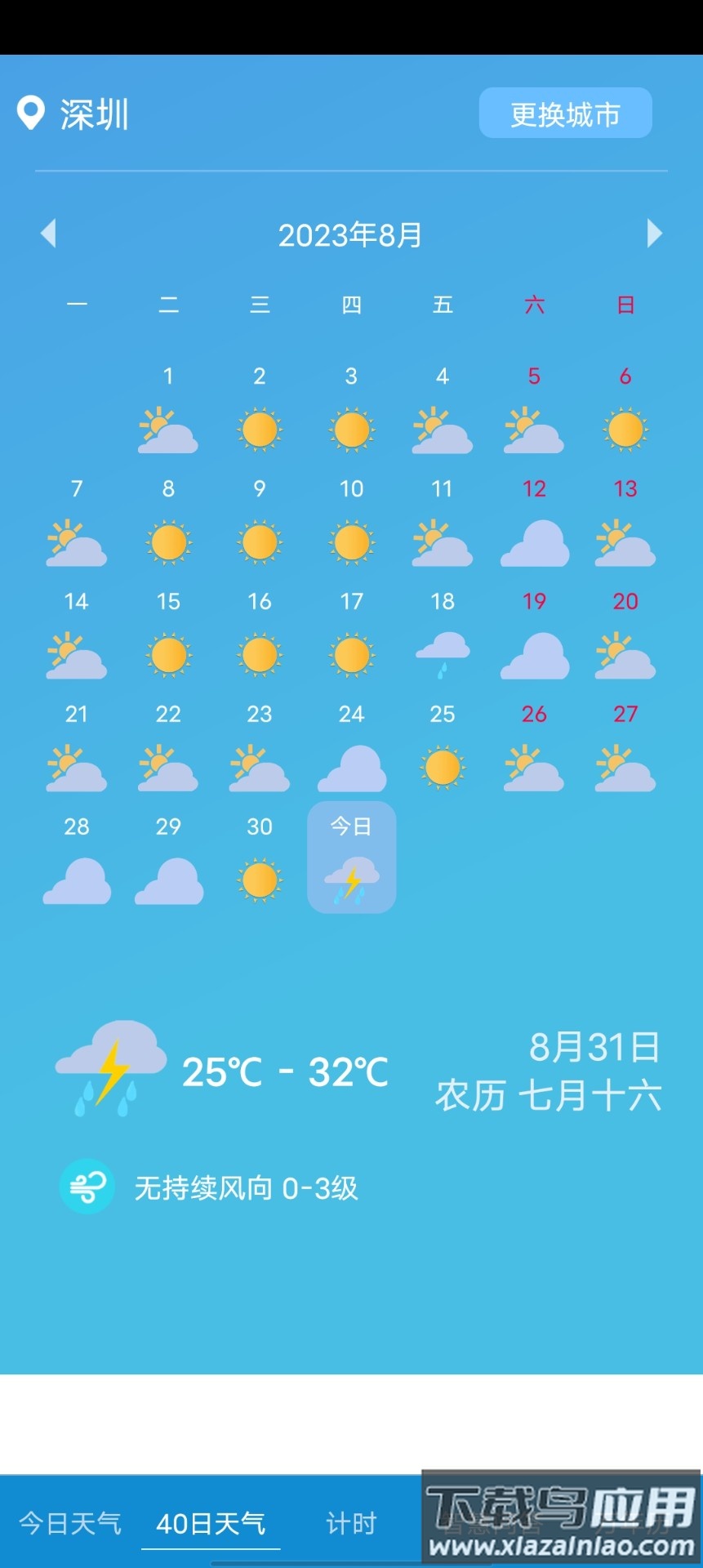Tap the location pin icon beside 深圳
703x1568 pixels.
pyautogui.click(x=31, y=114)
